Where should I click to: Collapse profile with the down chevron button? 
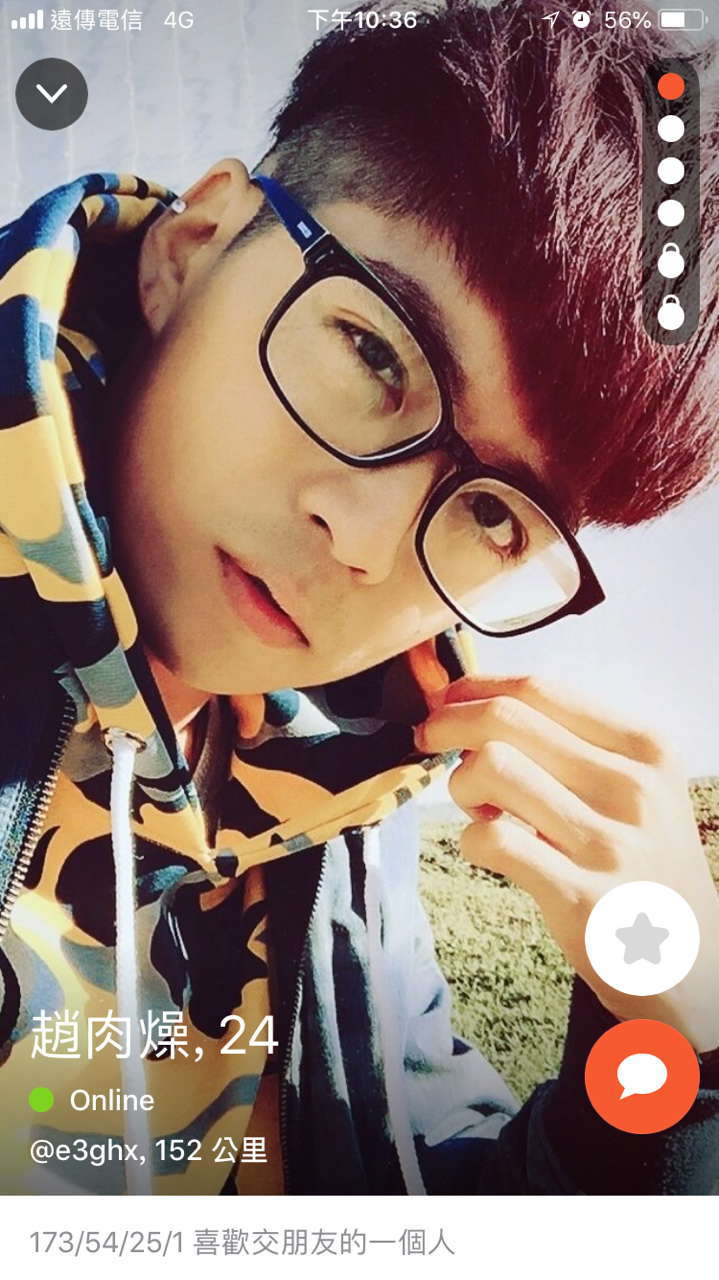point(52,94)
